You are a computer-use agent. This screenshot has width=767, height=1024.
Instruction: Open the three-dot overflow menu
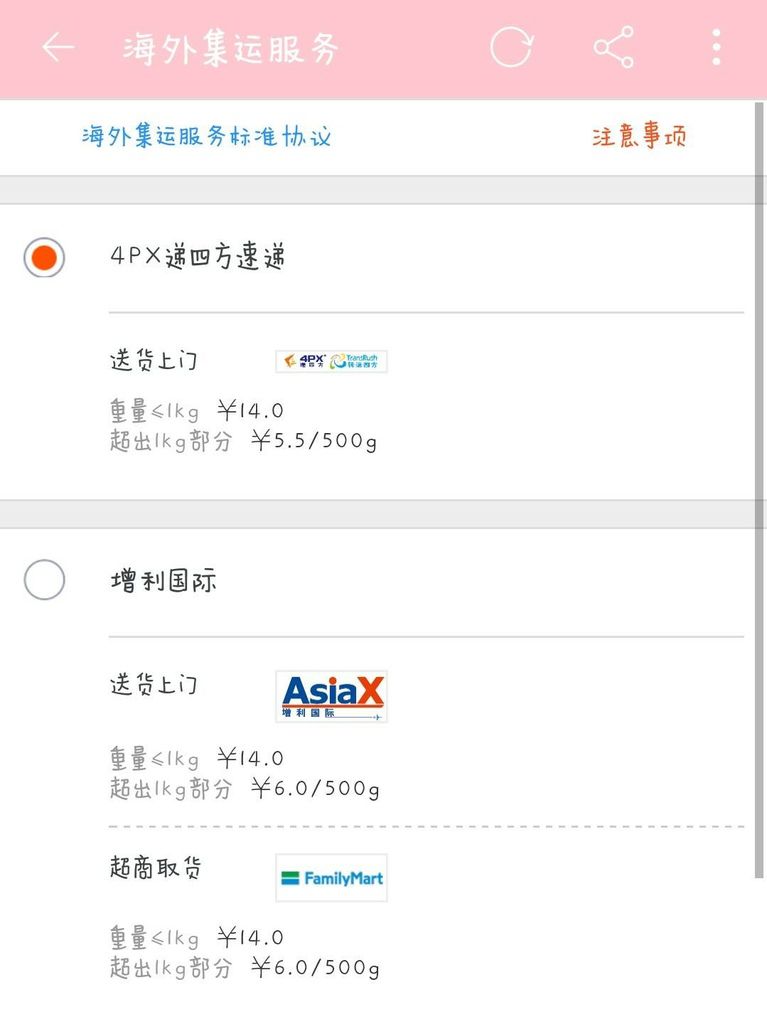[716, 47]
